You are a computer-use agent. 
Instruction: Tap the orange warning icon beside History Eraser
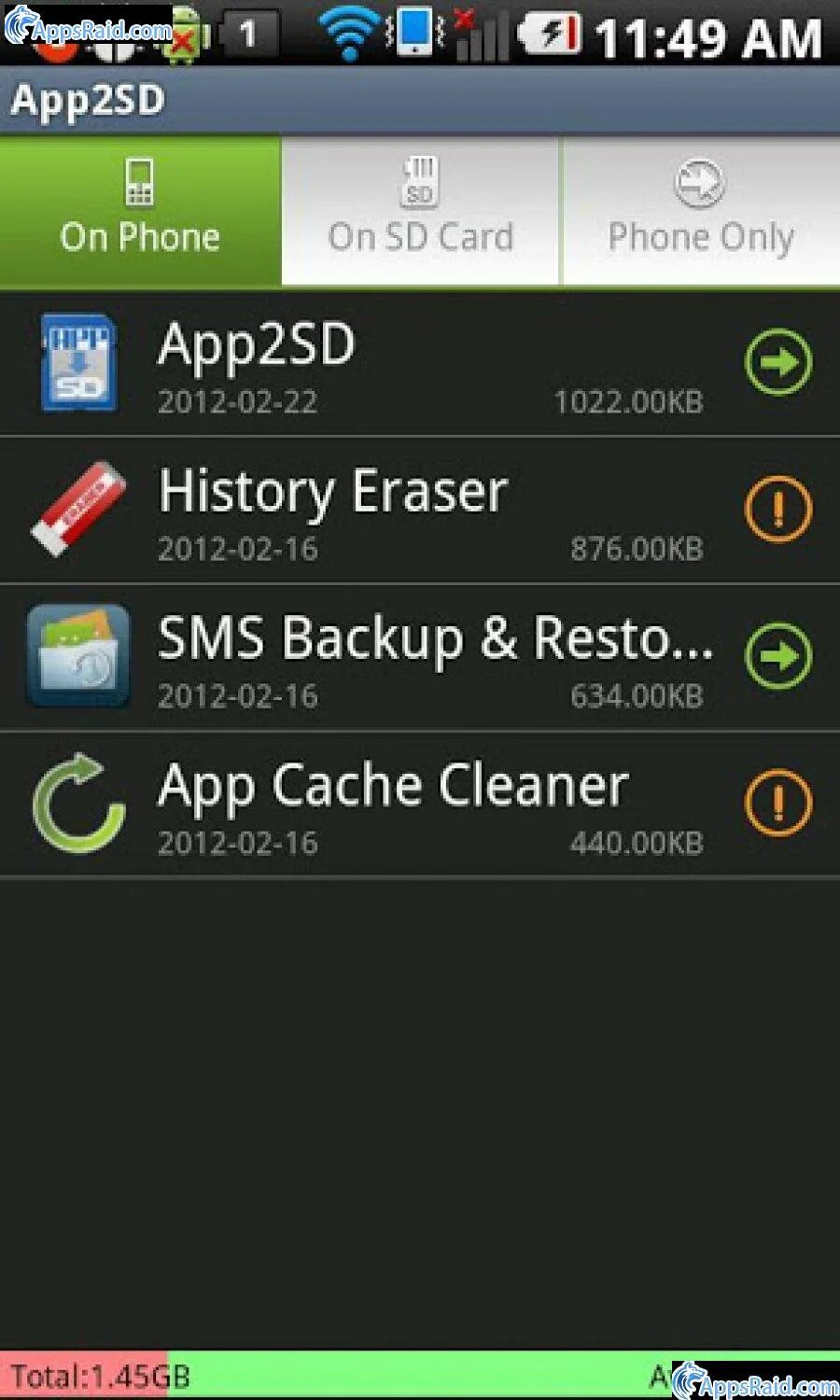coord(777,509)
